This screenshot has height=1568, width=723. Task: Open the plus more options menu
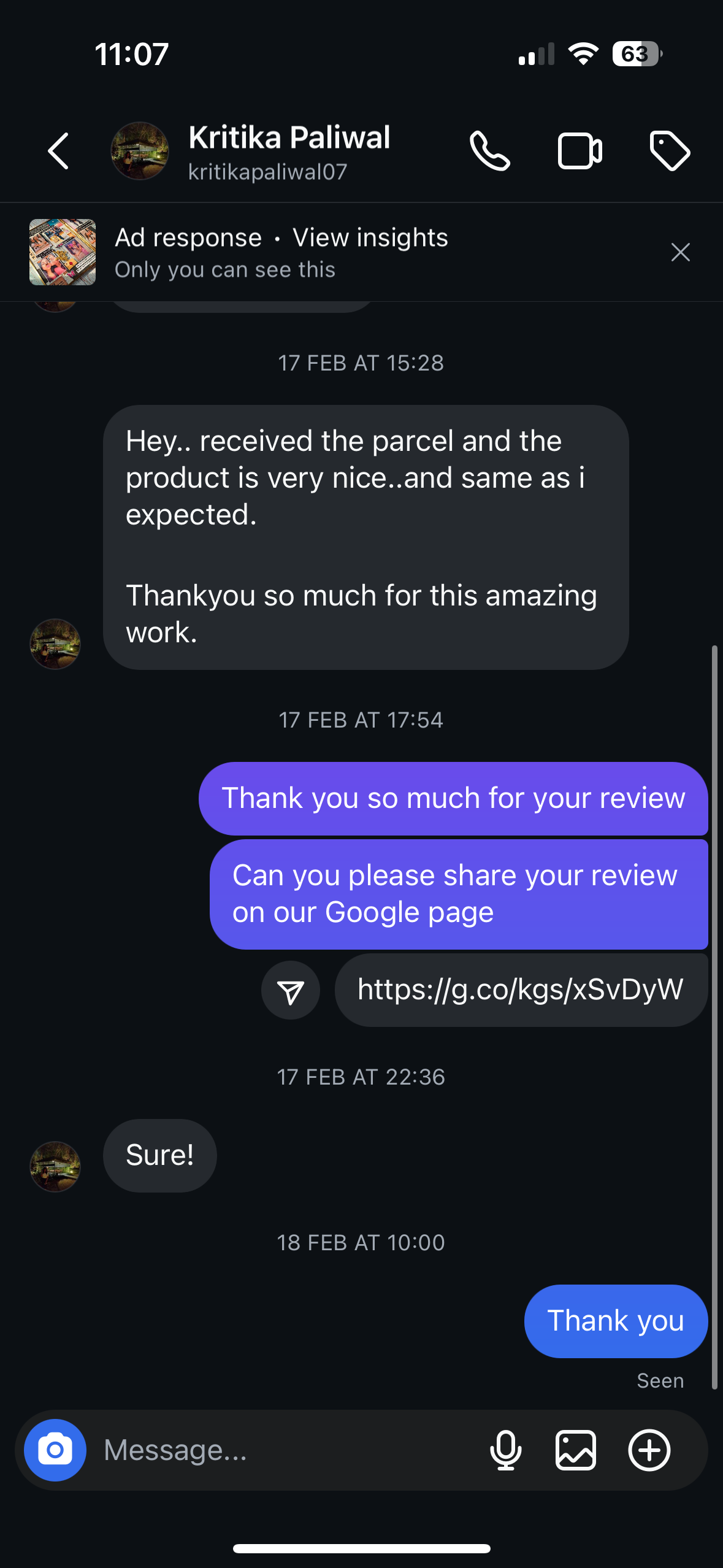[649, 1450]
